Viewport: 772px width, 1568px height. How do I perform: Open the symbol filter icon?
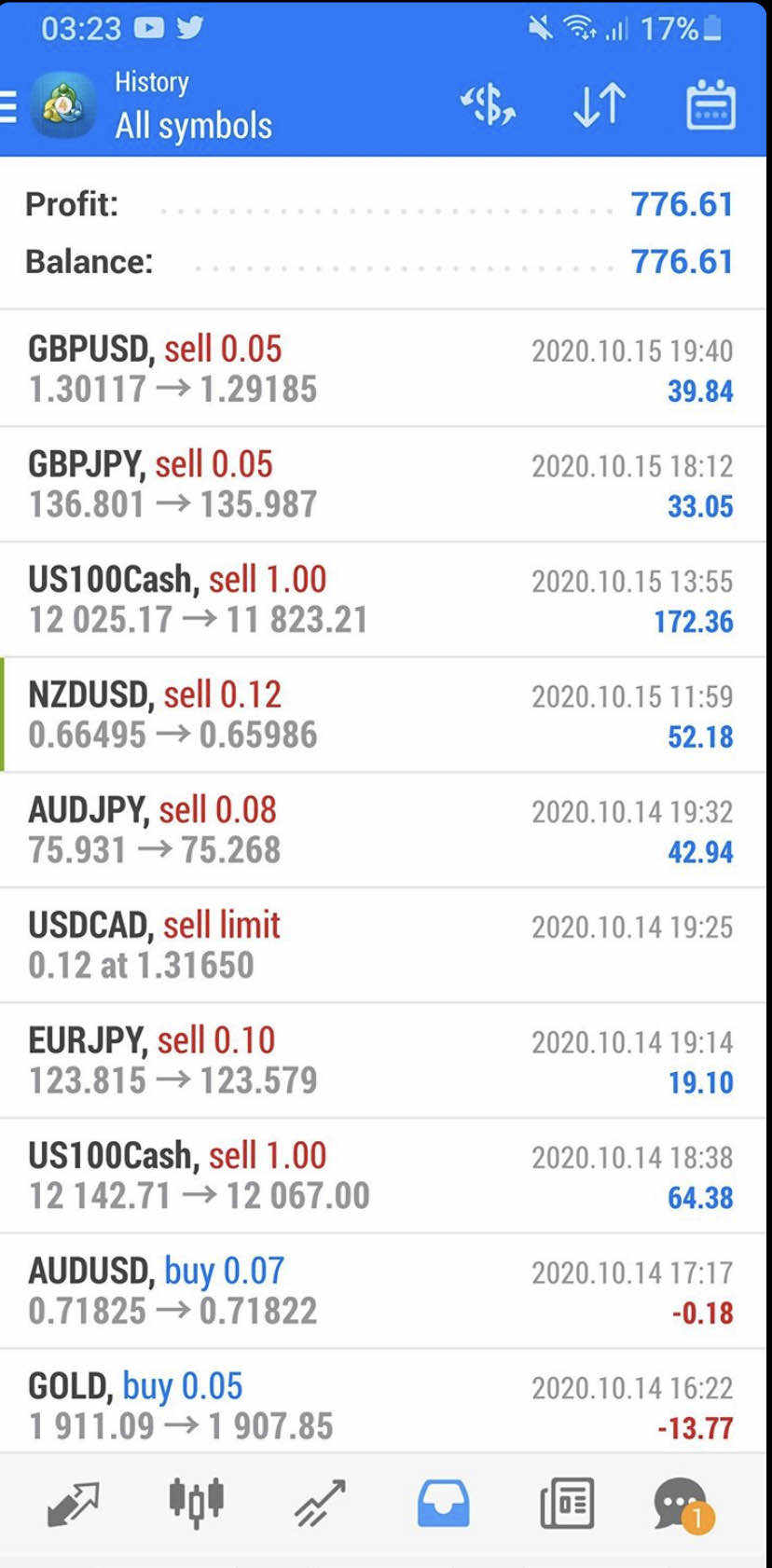[488, 104]
